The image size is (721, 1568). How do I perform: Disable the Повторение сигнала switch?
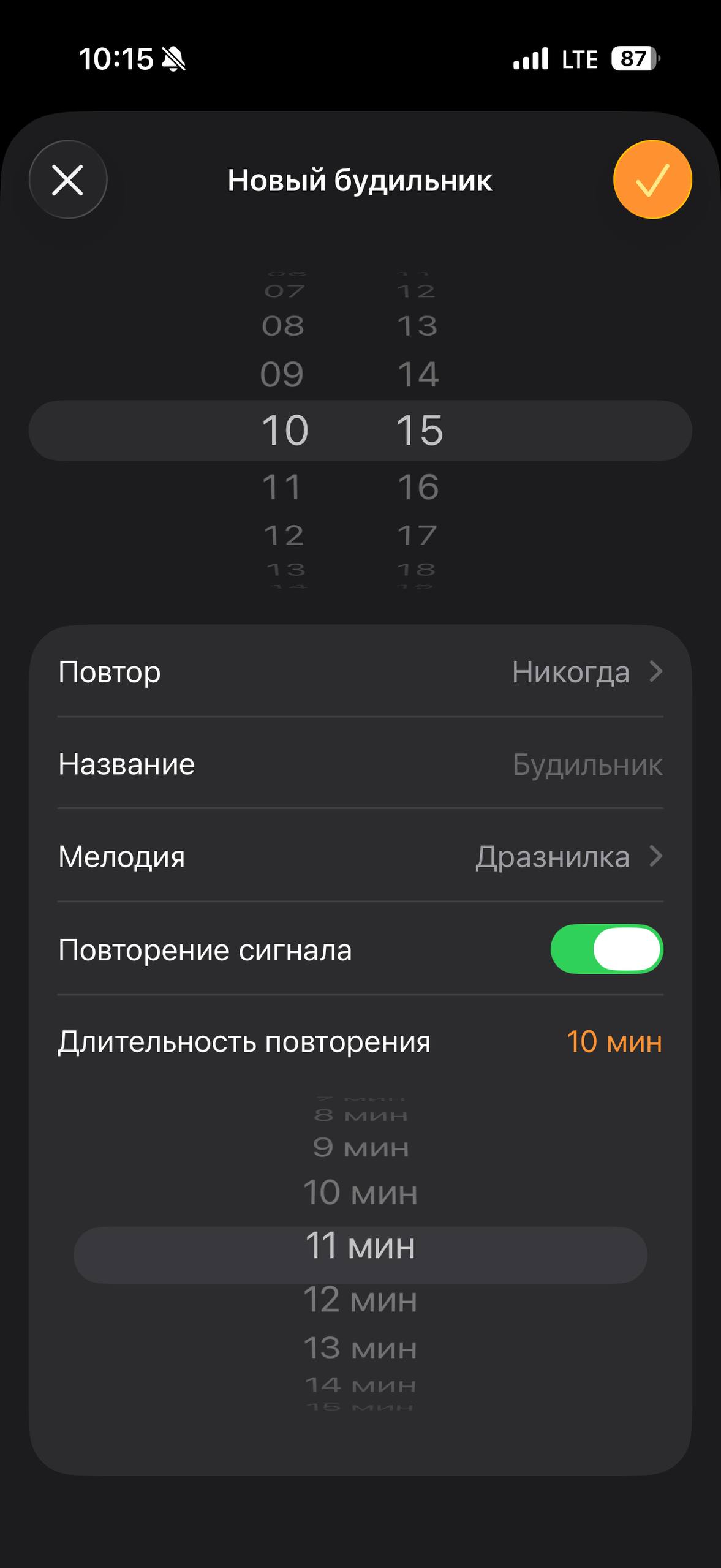606,949
